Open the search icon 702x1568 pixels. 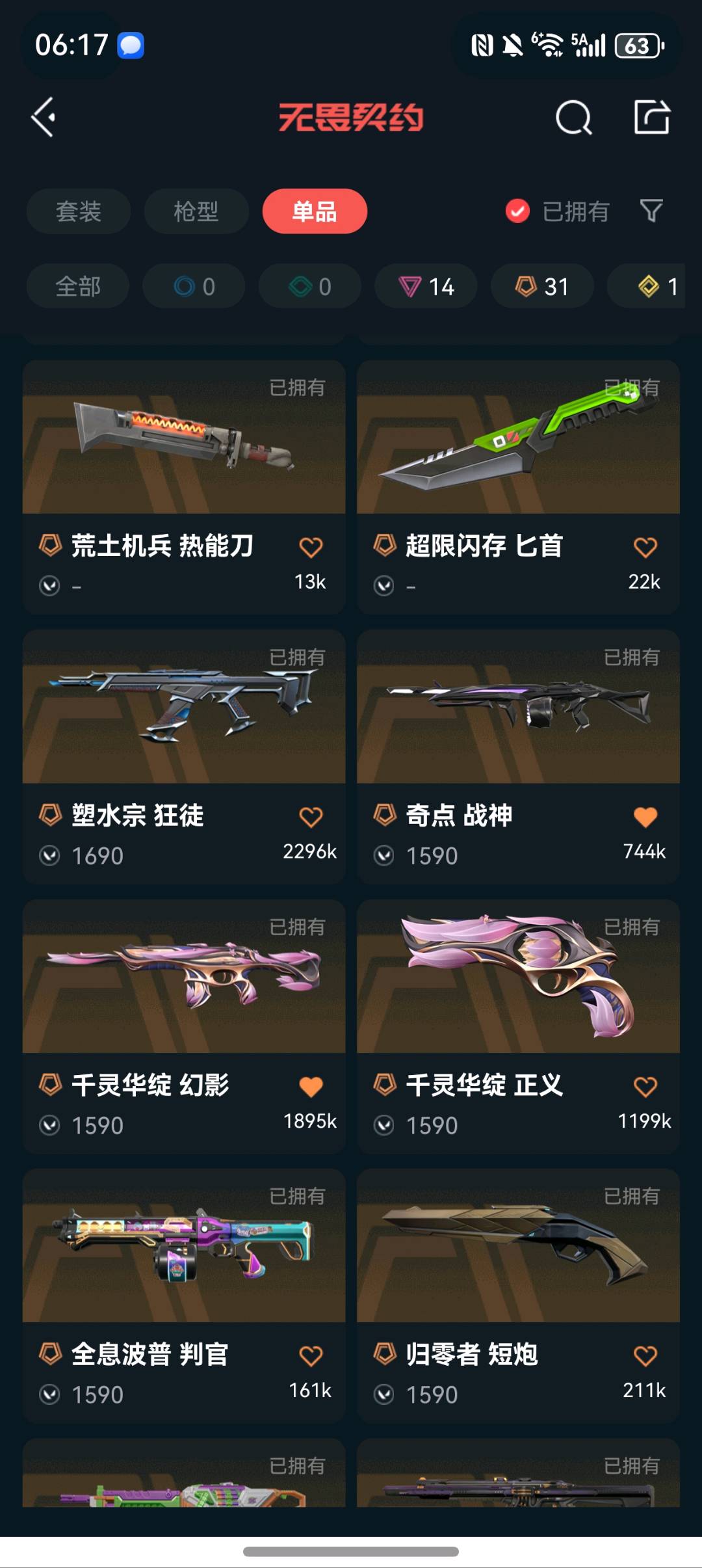point(573,118)
